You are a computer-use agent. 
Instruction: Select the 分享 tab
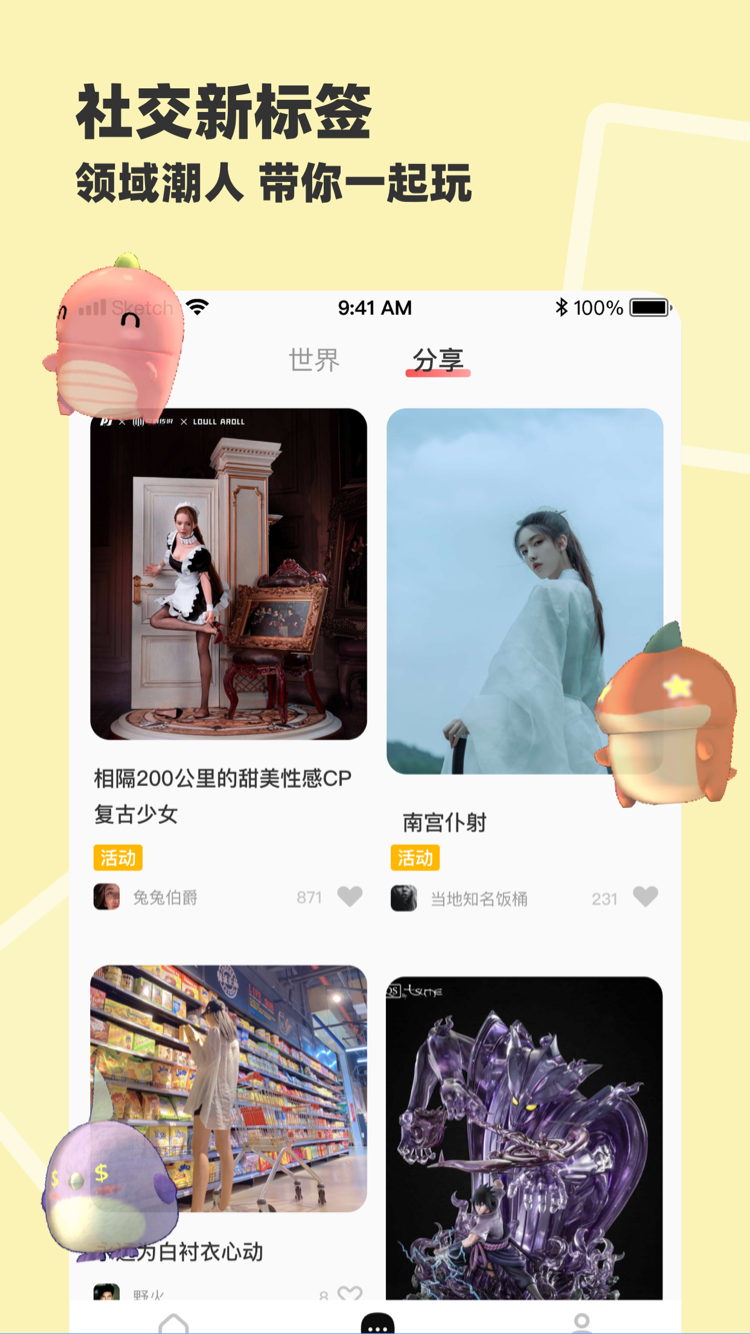point(437,358)
